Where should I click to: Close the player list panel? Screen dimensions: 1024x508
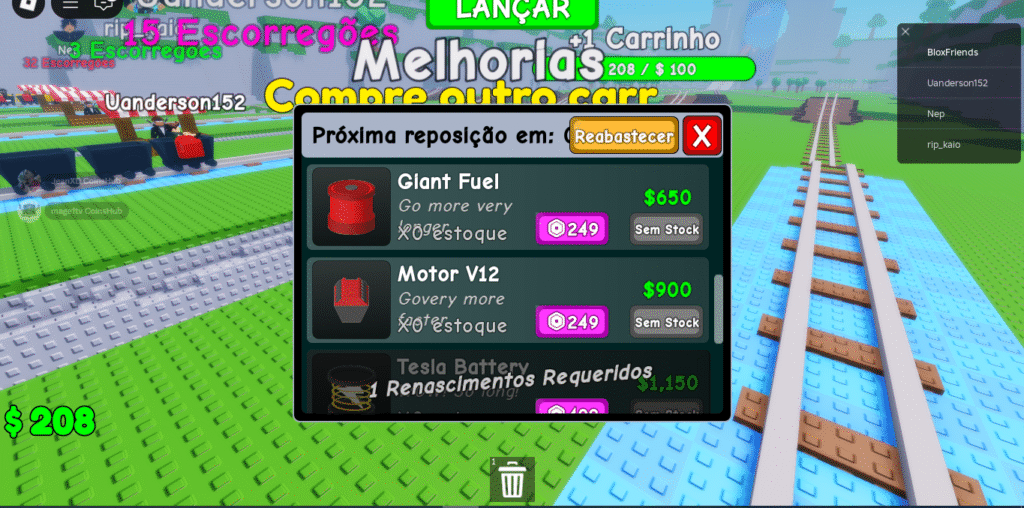[x=906, y=32]
